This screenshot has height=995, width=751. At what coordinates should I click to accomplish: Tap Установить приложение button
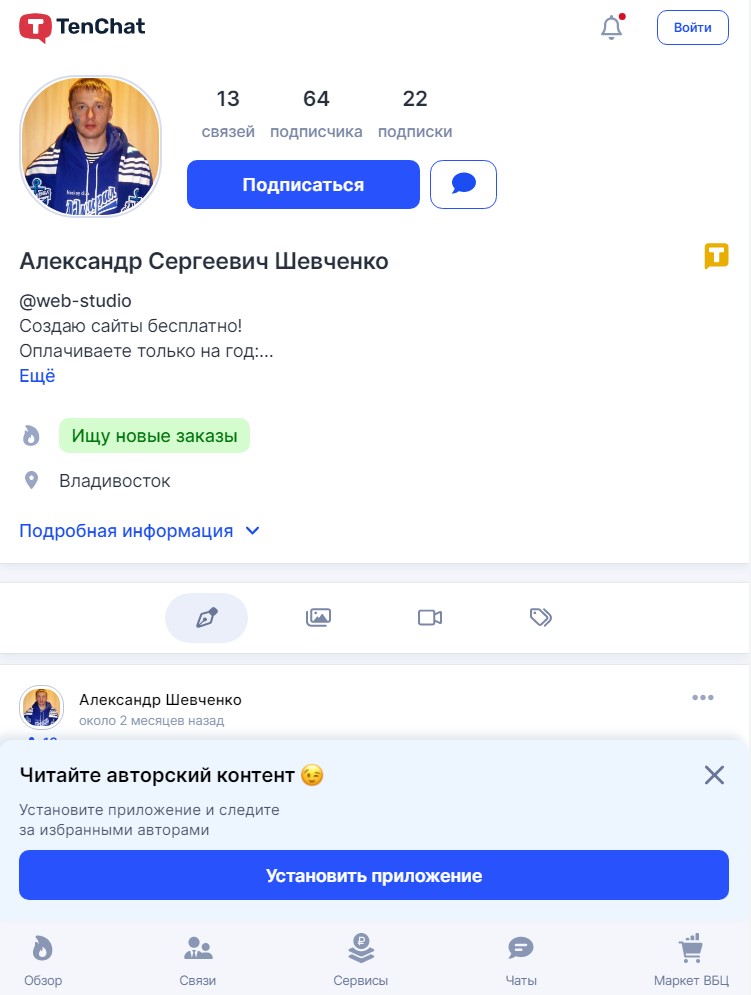(374, 876)
